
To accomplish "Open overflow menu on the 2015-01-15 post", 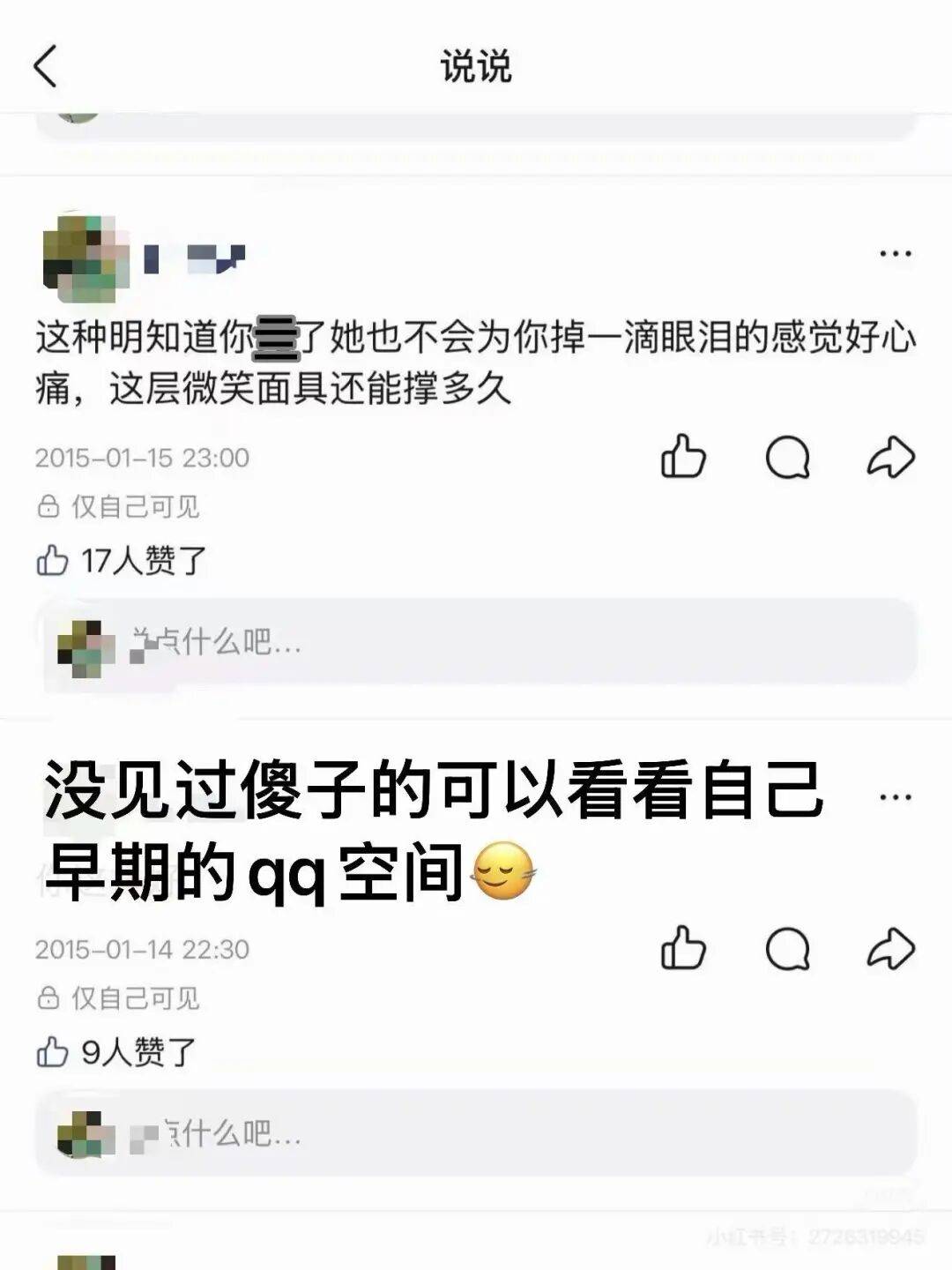I will [x=895, y=254].
